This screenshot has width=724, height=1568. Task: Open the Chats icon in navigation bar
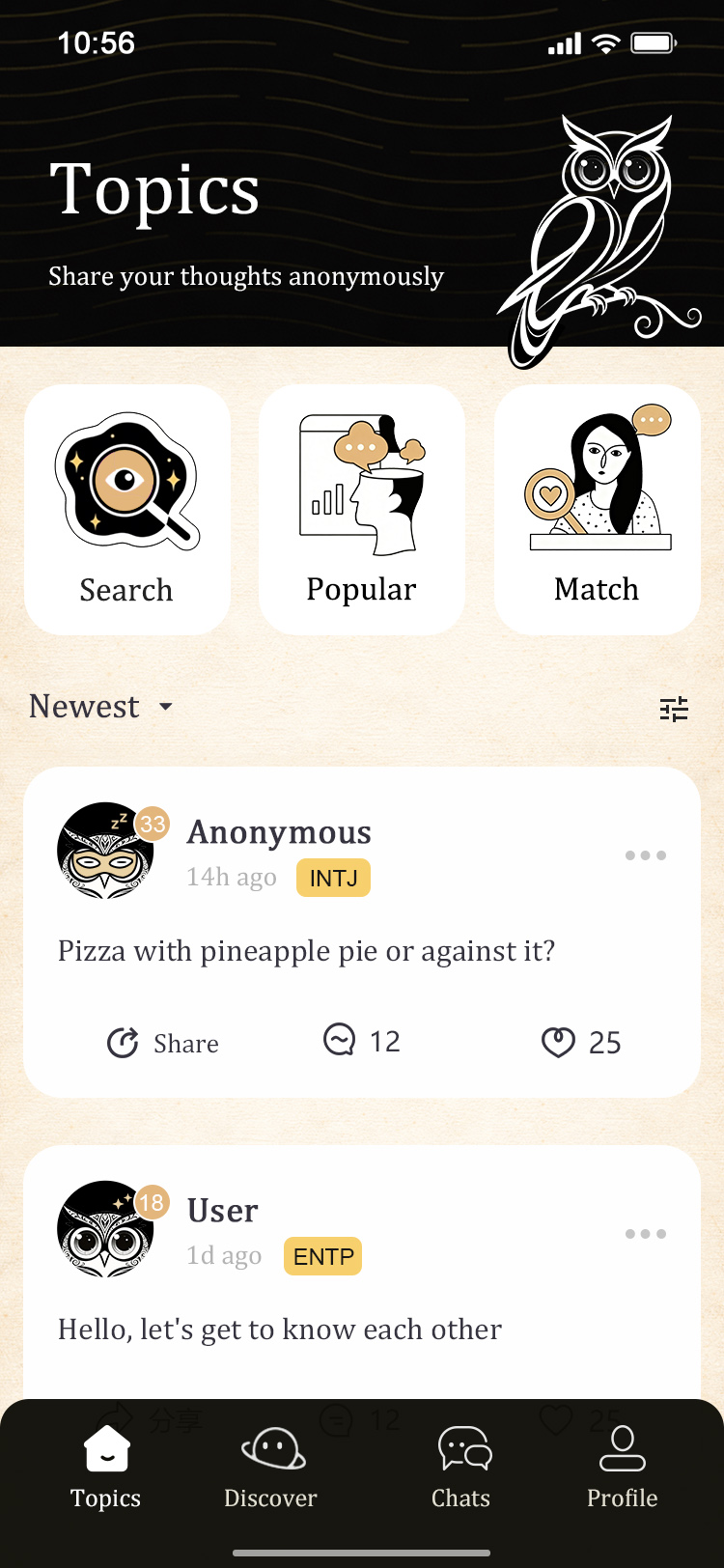(460, 1448)
